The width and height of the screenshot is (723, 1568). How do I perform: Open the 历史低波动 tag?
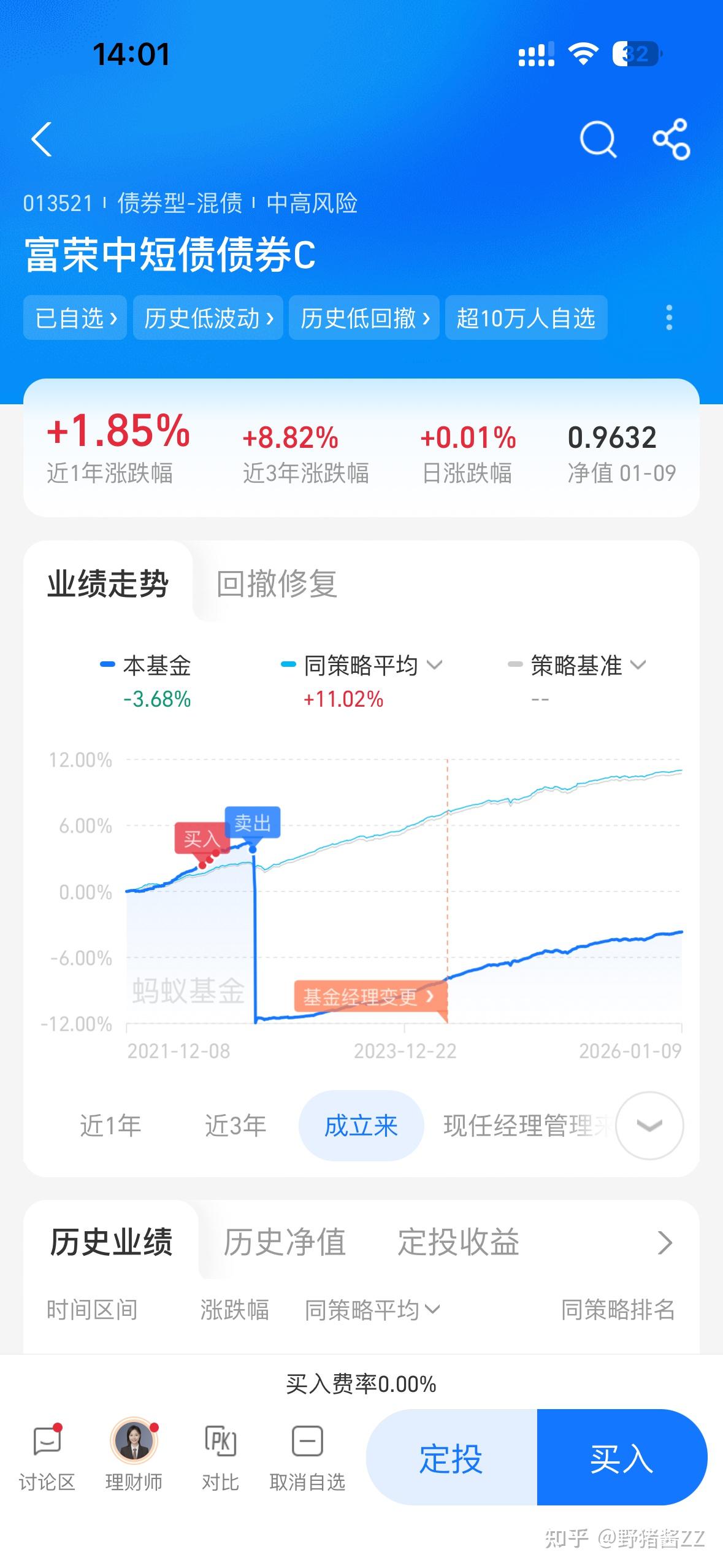(x=208, y=318)
